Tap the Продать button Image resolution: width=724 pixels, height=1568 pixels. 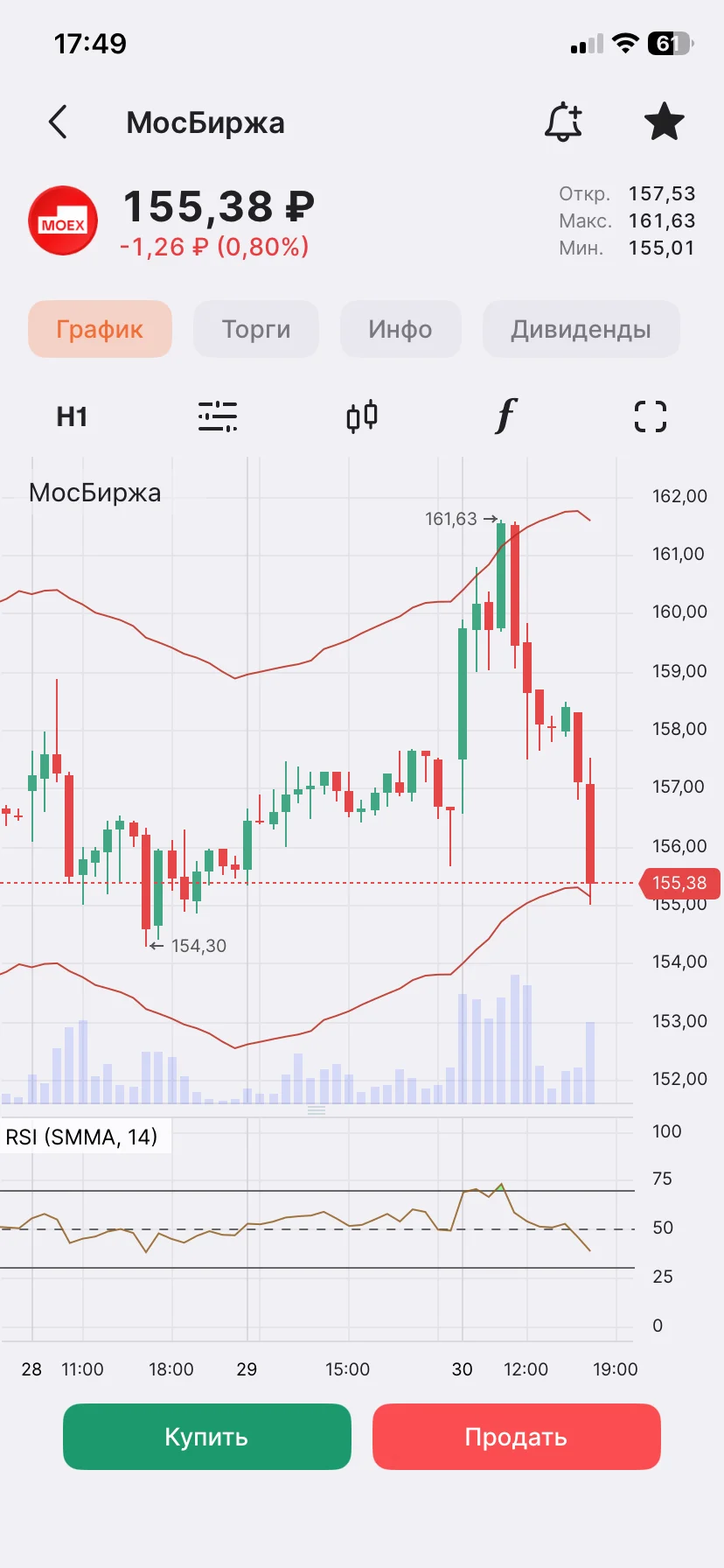[x=517, y=1437]
